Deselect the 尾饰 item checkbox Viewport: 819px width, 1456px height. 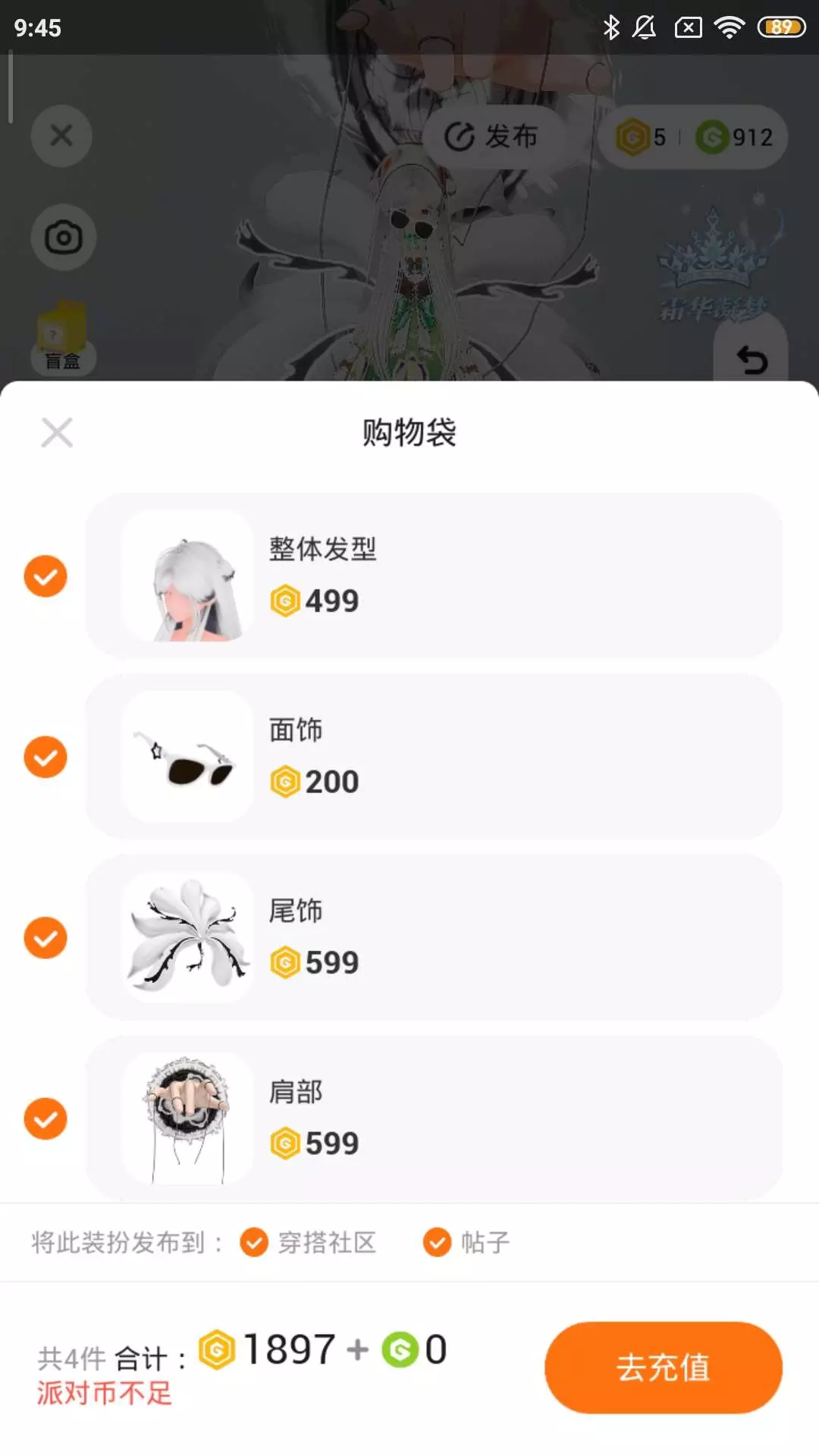tap(45, 938)
